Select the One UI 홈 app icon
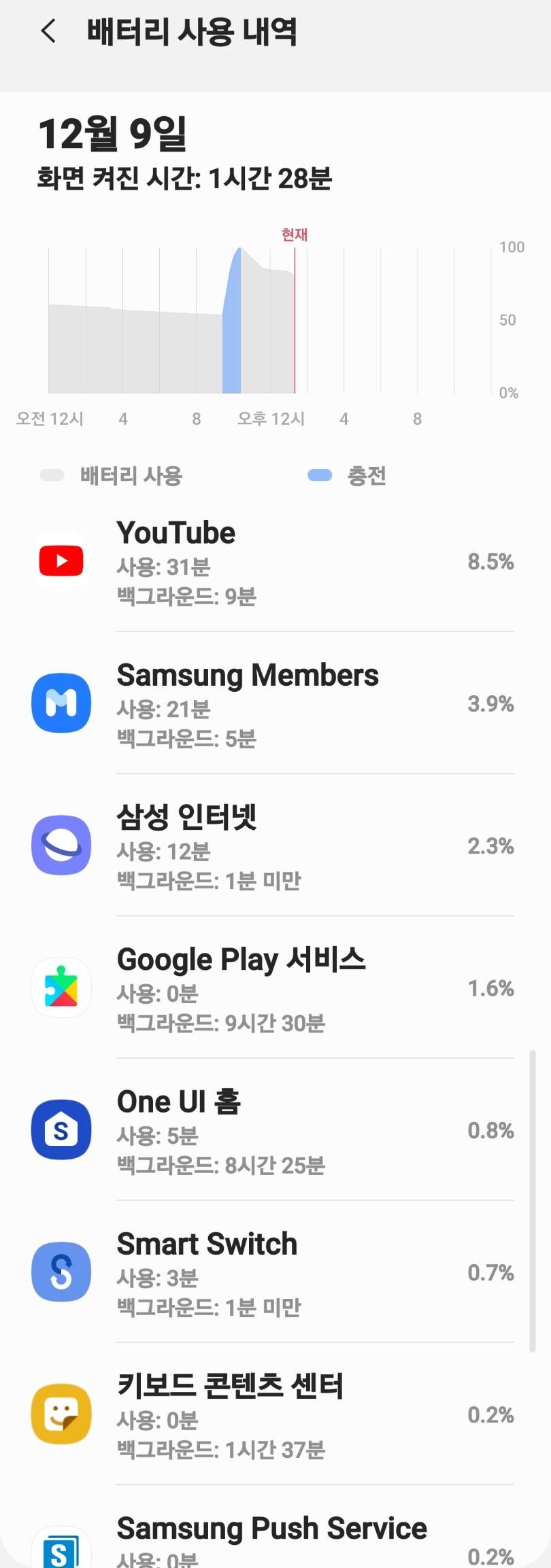The width and height of the screenshot is (551, 1568). [x=61, y=1130]
